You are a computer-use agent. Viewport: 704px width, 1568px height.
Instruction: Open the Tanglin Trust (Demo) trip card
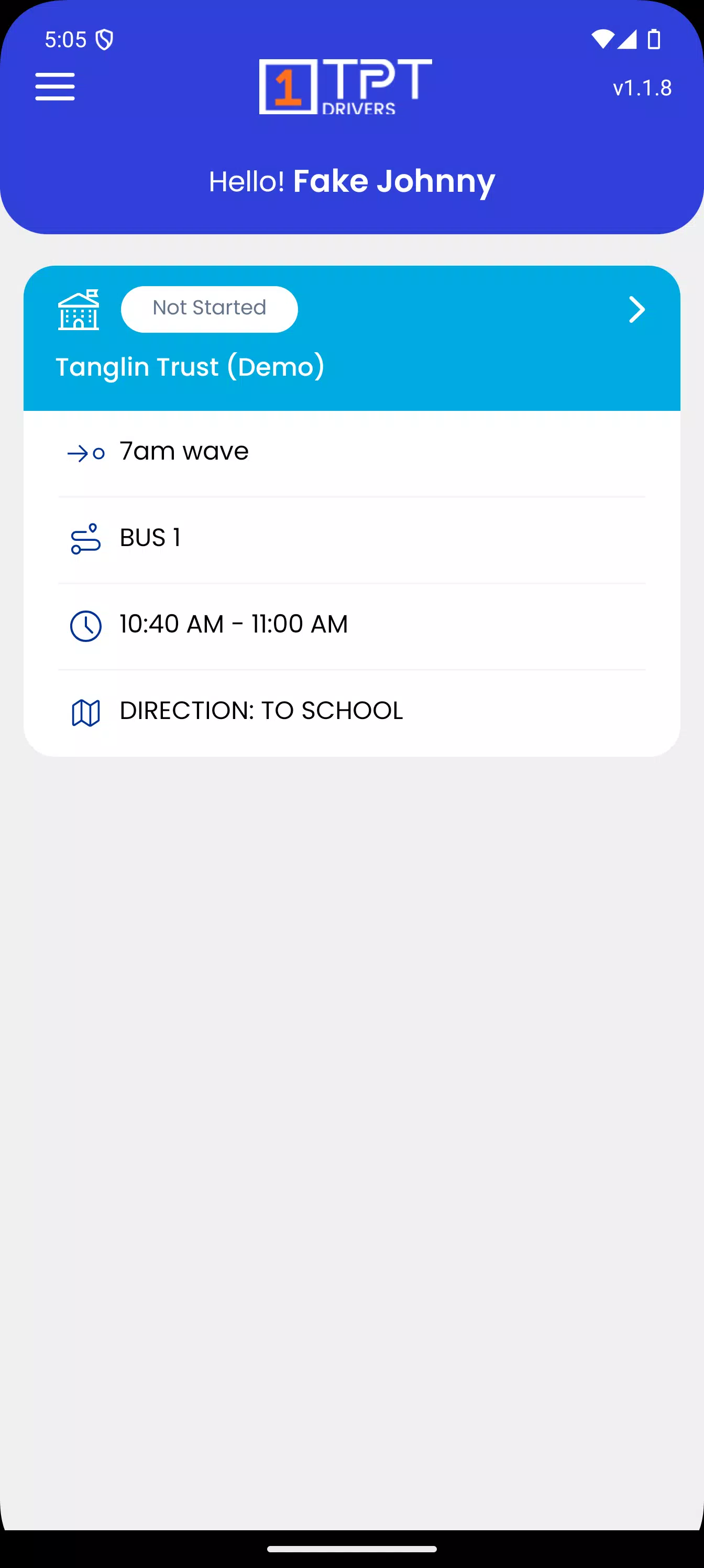click(x=351, y=510)
